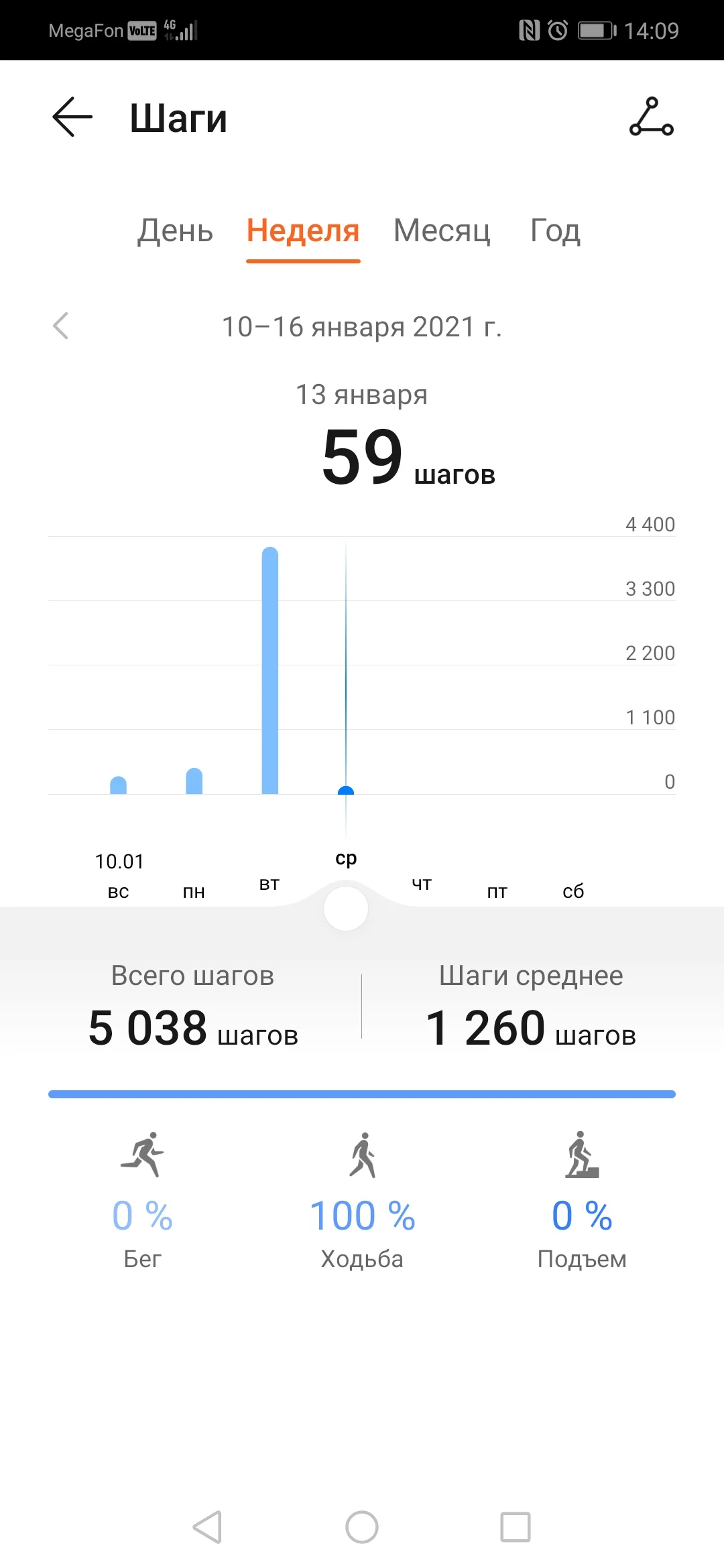
Task: Tap the system home button
Action: 362,1527
